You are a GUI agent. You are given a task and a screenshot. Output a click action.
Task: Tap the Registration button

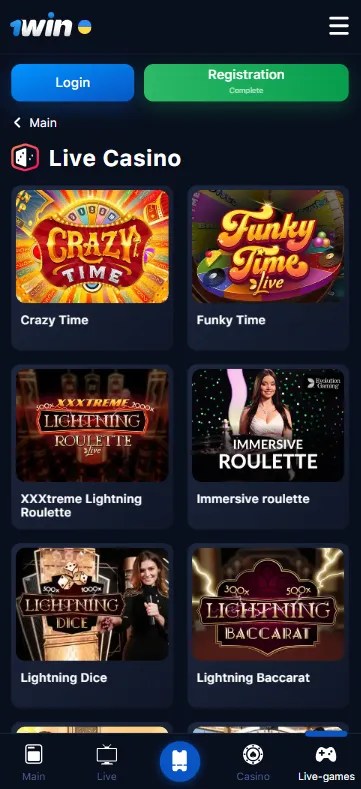click(x=246, y=83)
